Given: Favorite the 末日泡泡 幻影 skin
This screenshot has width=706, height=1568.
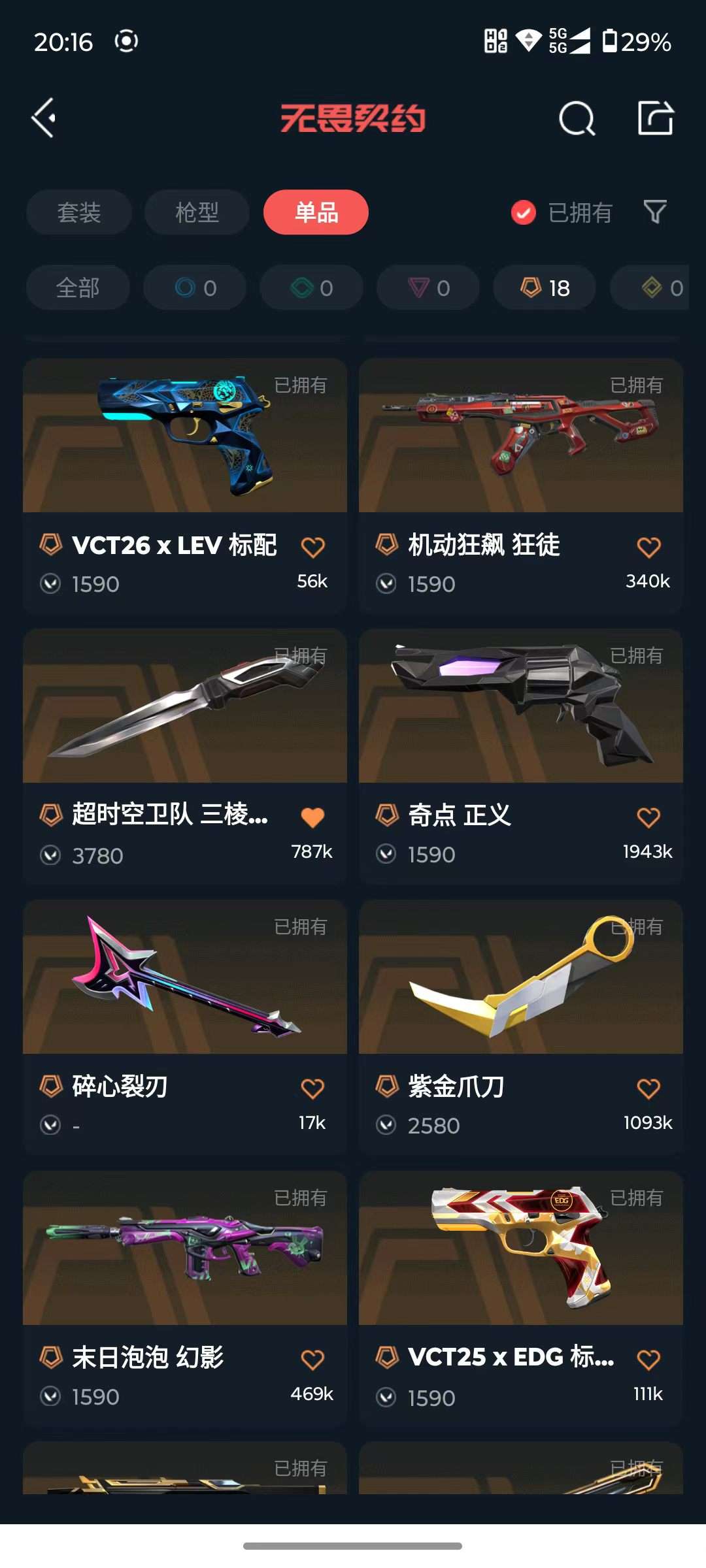Looking at the screenshot, I should click(312, 1360).
